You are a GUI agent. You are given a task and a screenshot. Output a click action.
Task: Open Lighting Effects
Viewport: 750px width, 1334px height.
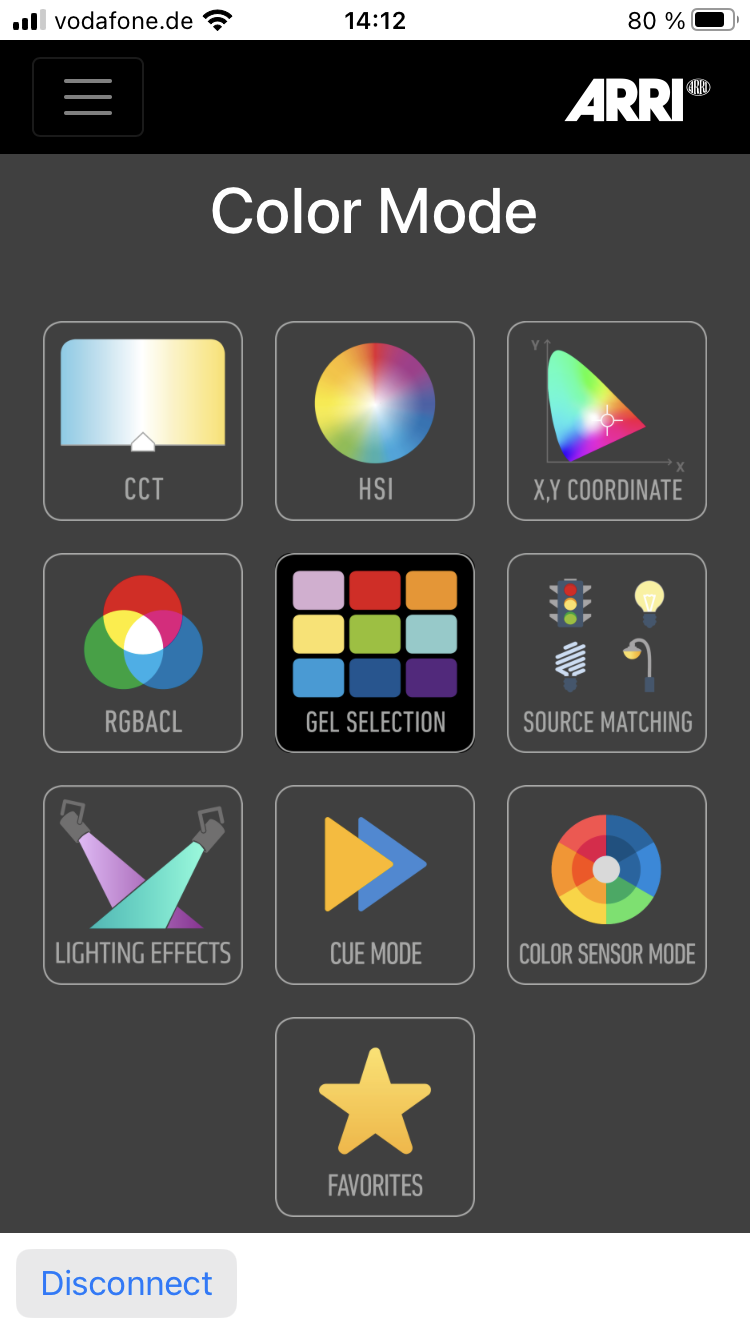click(x=143, y=885)
